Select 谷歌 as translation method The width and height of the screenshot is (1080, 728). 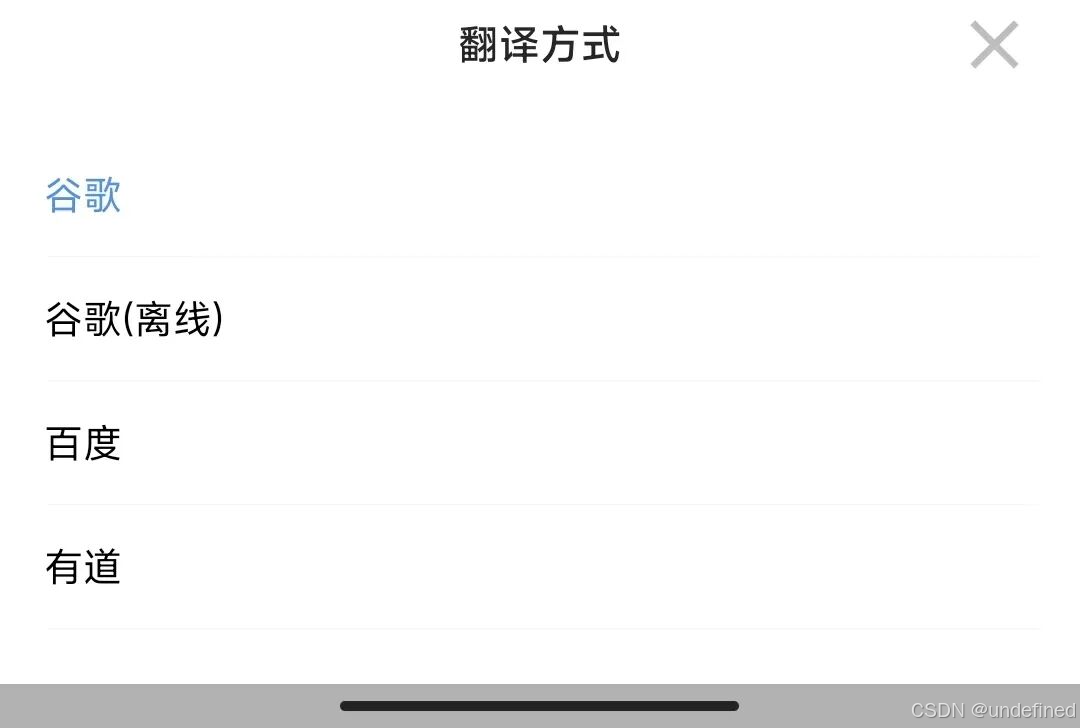(84, 196)
